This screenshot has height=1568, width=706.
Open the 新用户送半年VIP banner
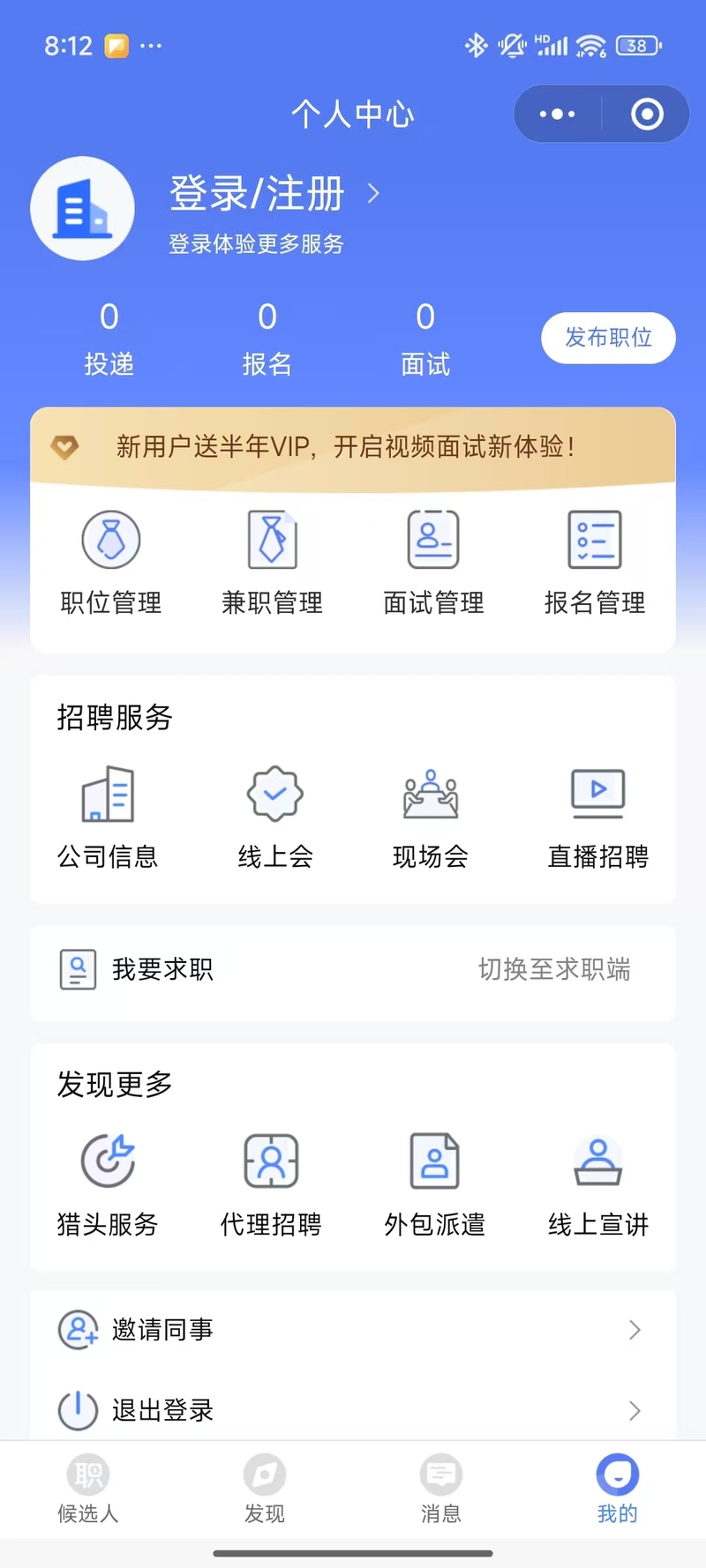[353, 446]
